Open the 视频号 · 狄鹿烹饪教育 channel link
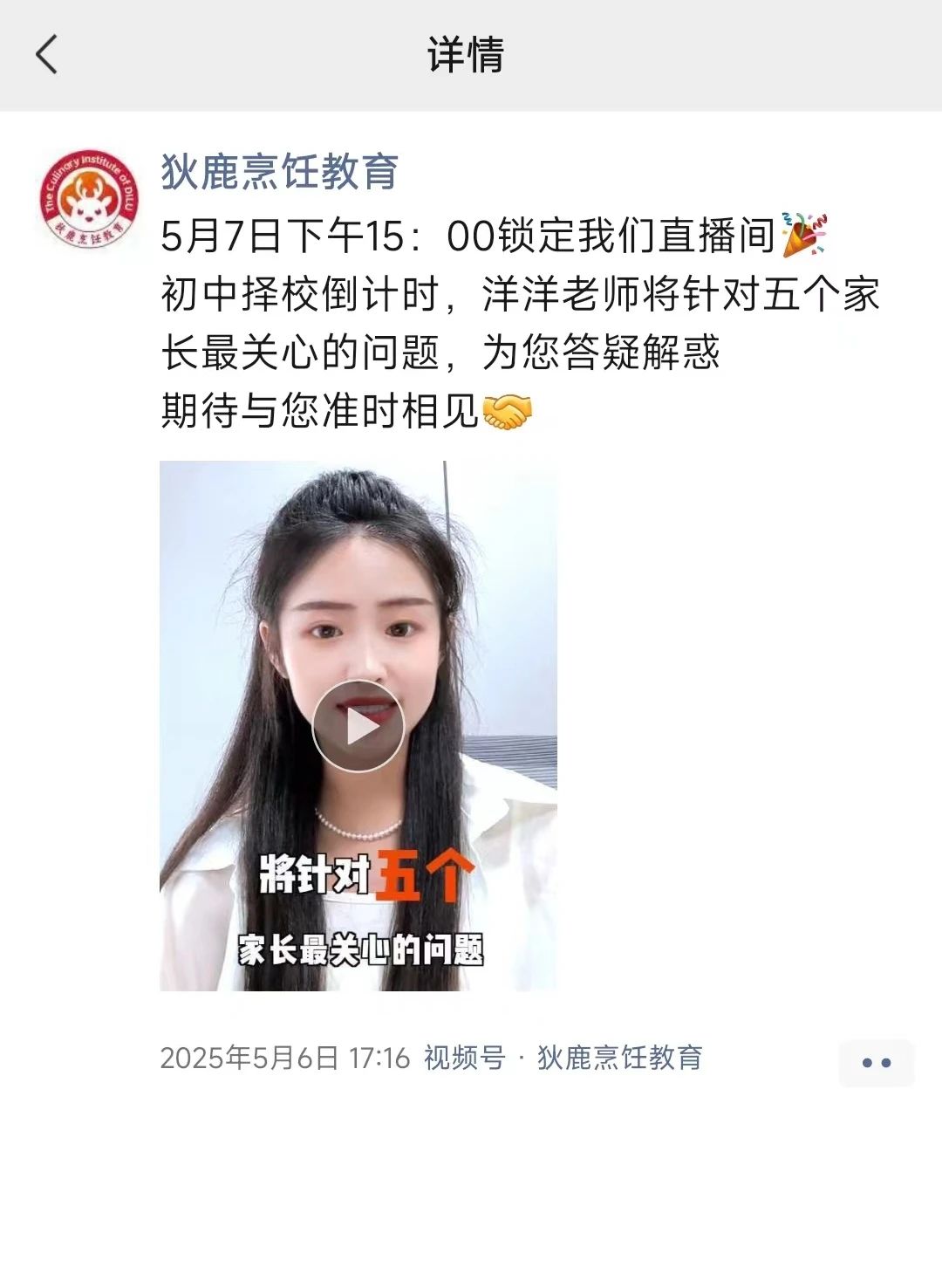This screenshot has height=1288, width=942. pos(563,1058)
